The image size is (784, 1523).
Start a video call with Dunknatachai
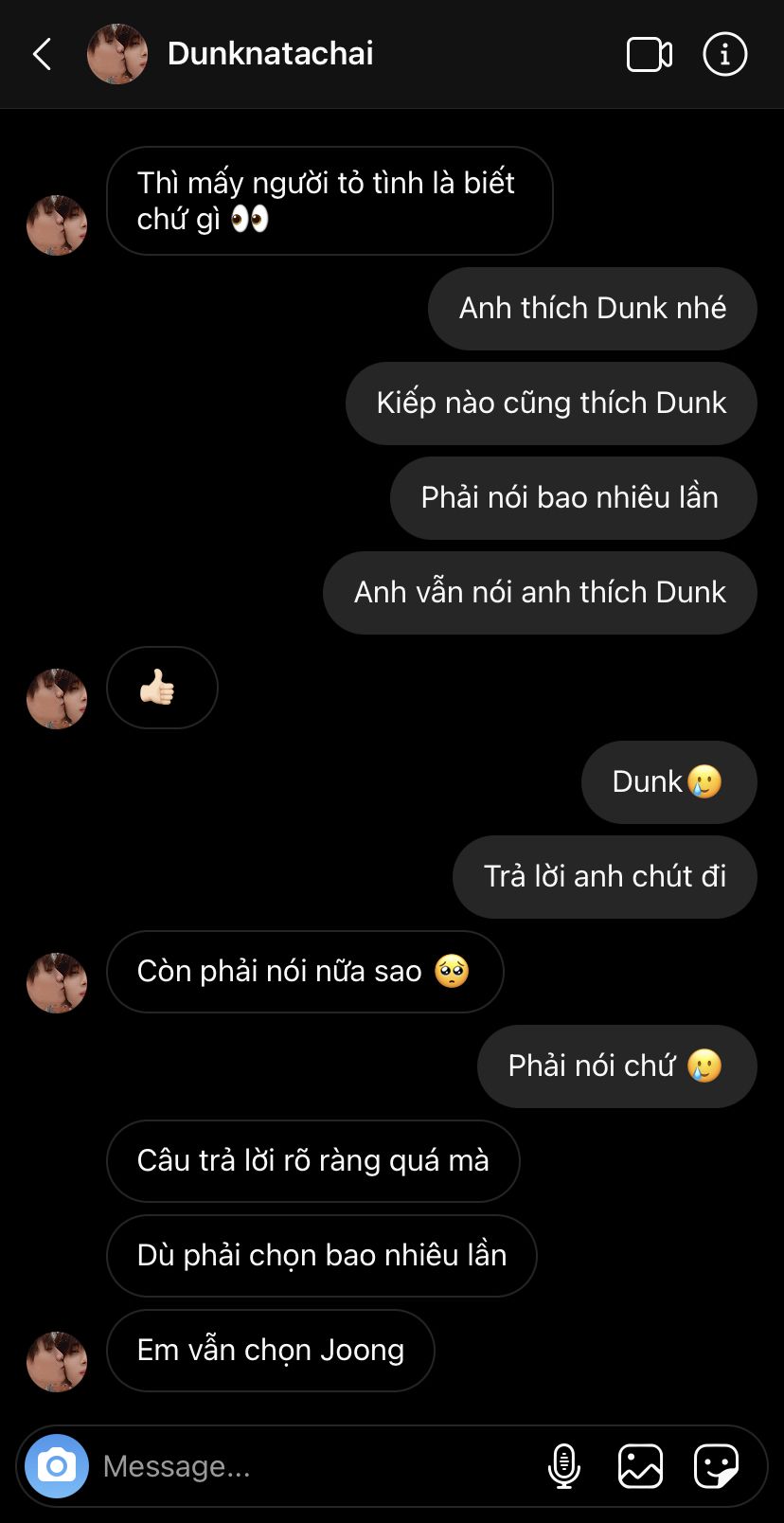coord(650,54)
